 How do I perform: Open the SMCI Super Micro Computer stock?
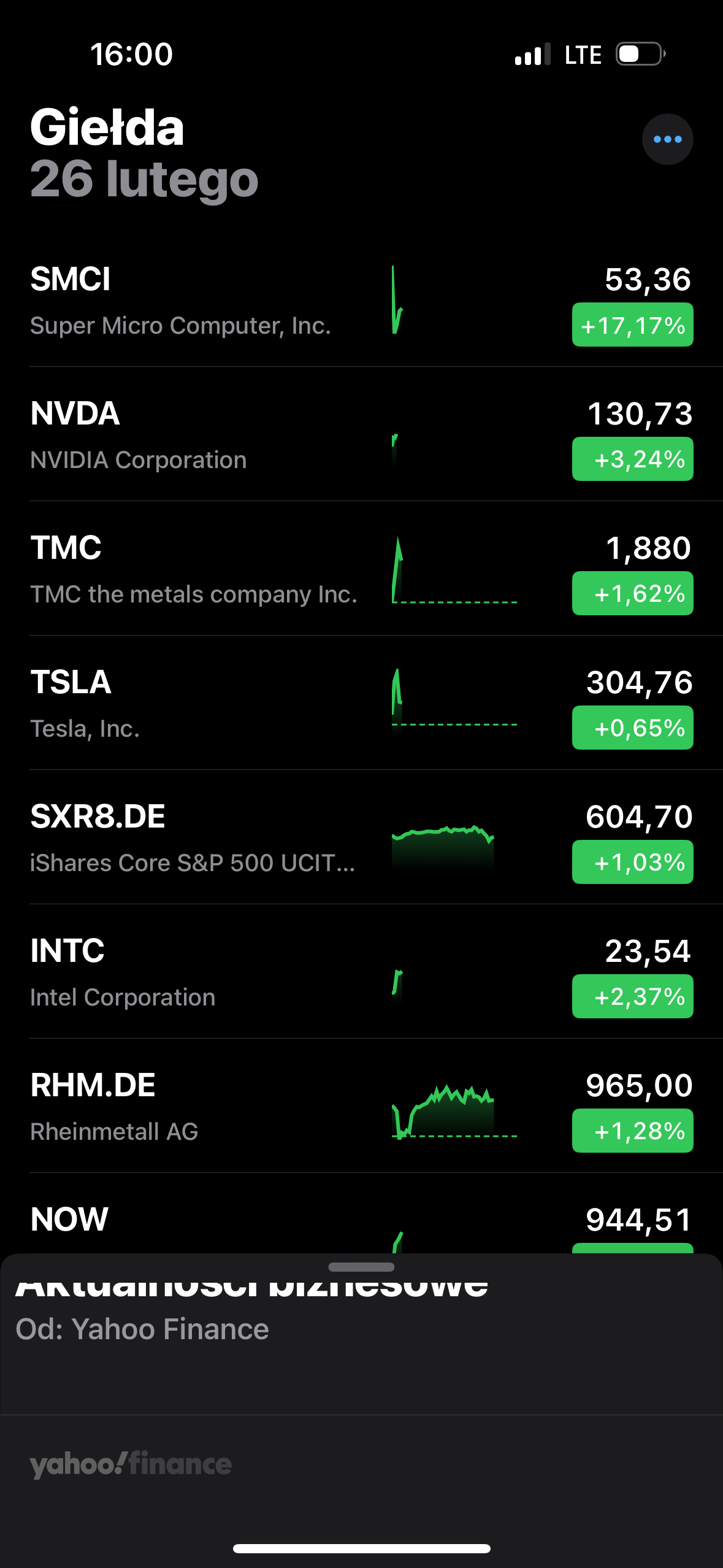[184, 301]
